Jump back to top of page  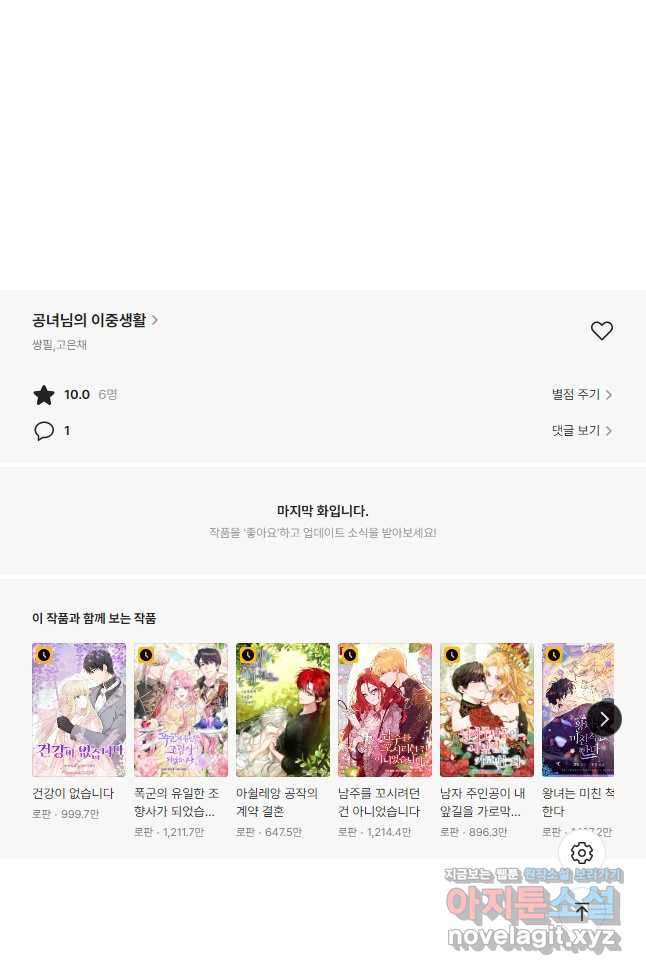click(582, 910)
